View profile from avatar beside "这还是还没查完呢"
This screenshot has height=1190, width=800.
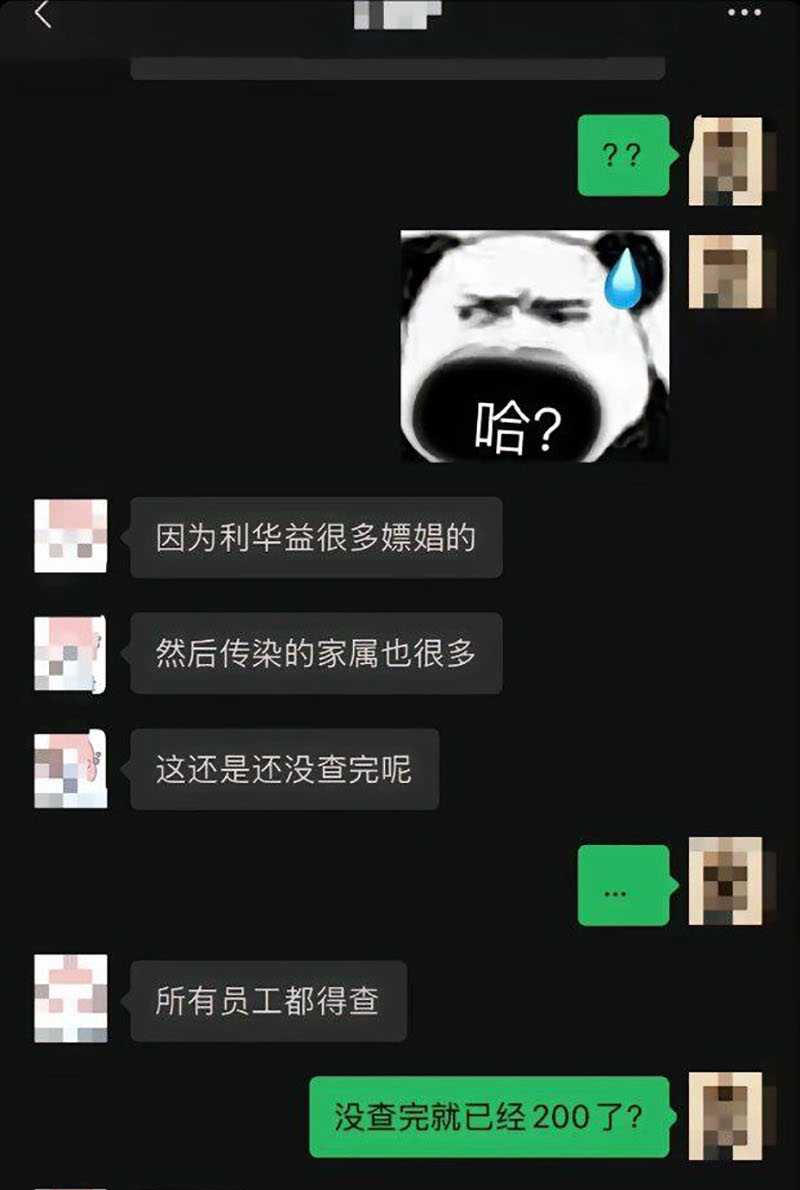[70, 770]
